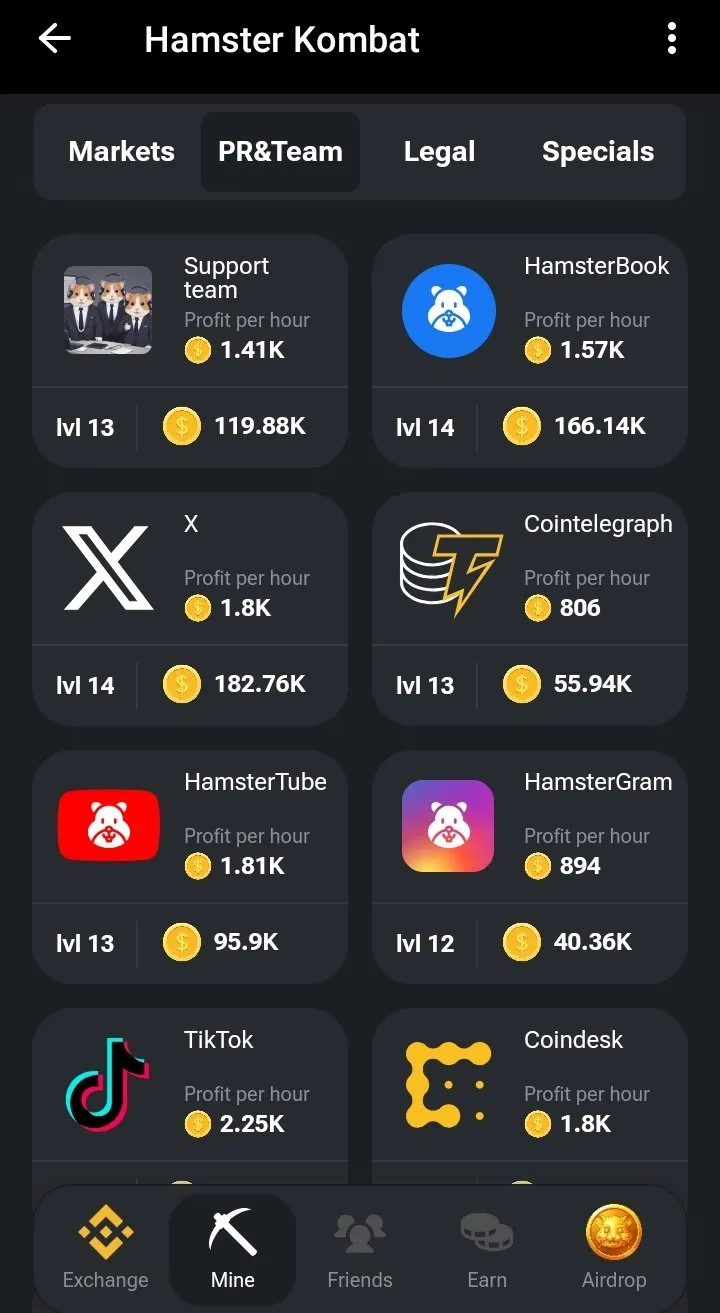
Task: Open the three-dot overflow menu
Action: [x=671, y=39]
